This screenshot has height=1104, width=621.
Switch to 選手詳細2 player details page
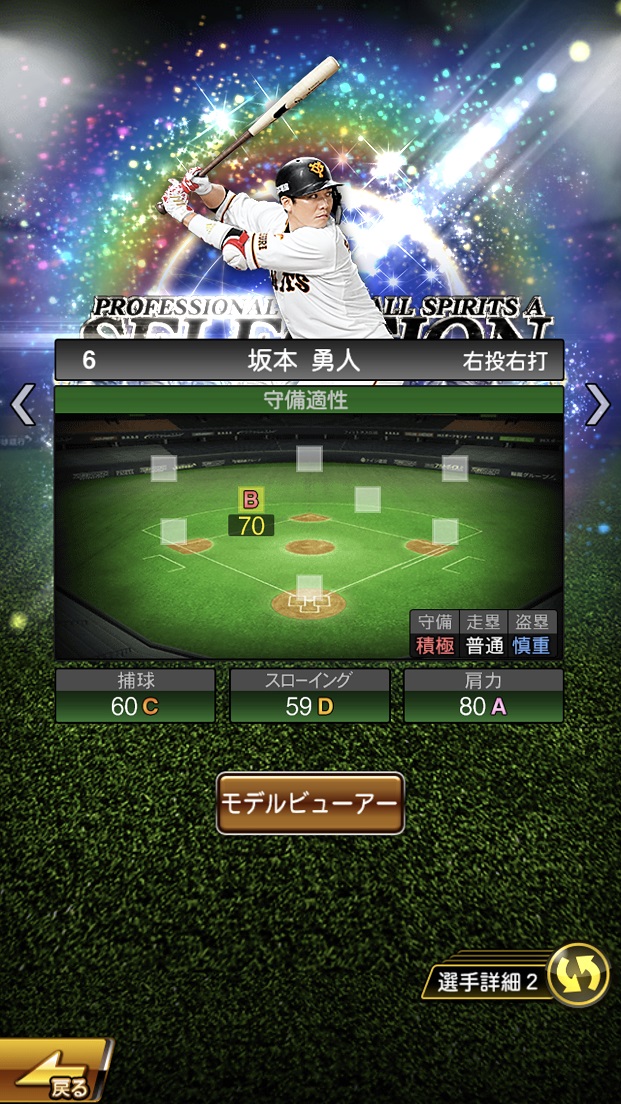pos(520,976)
